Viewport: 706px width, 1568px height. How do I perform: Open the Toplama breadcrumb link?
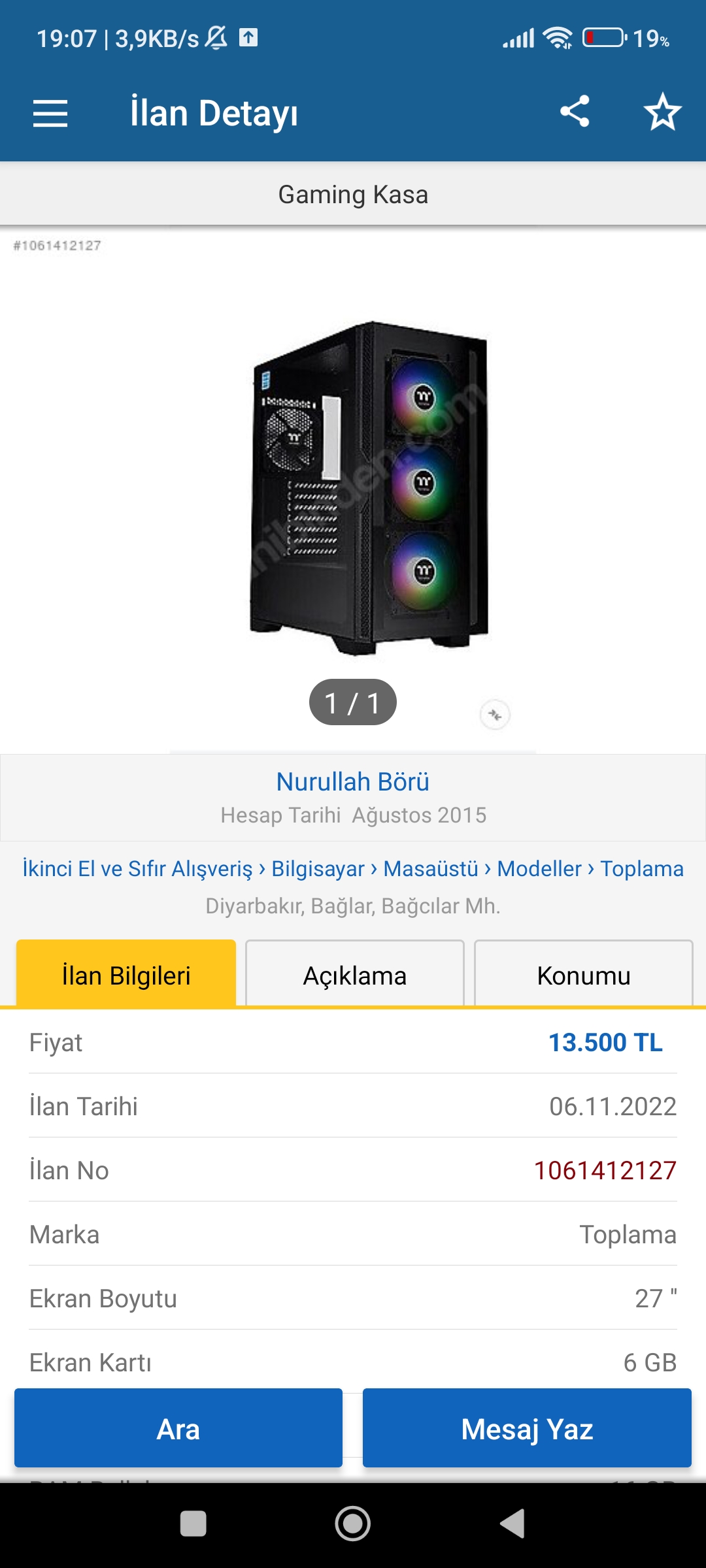tap(641, 869)
